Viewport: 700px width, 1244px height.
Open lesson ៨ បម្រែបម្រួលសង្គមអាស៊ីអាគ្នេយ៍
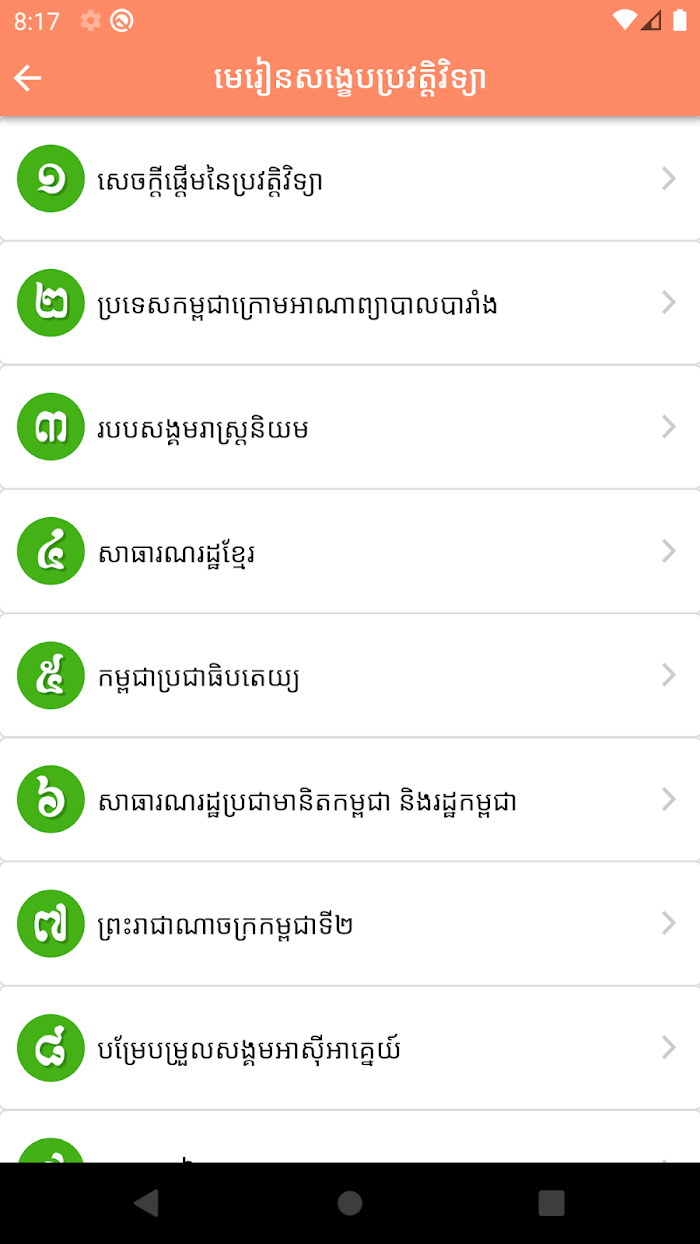point(350,1047)
